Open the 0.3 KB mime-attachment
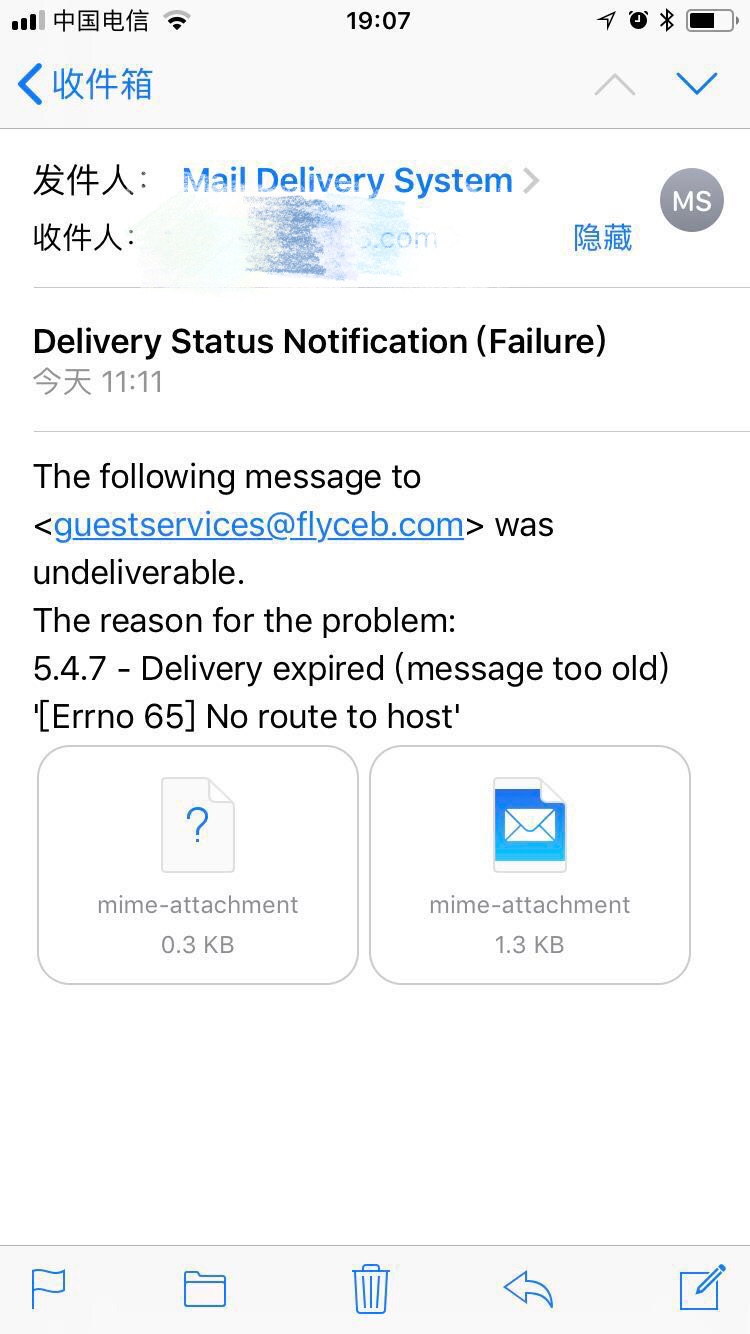The image size is (750, 1334). [x=198, y=865]
